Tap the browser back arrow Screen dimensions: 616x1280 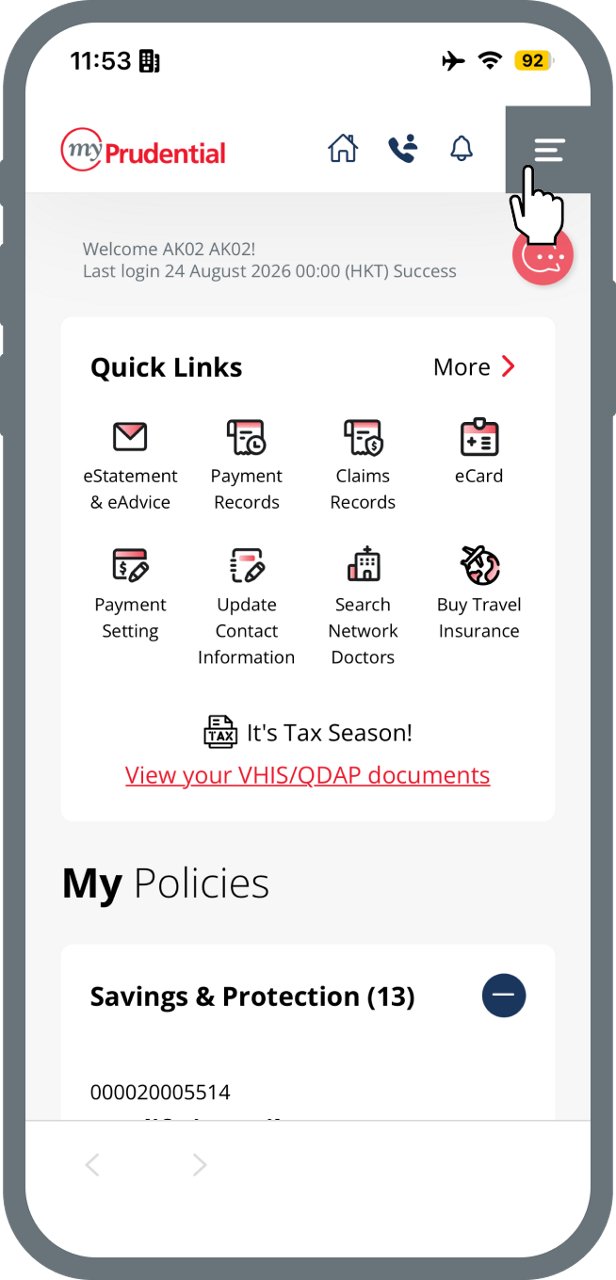click(92, 1164)
